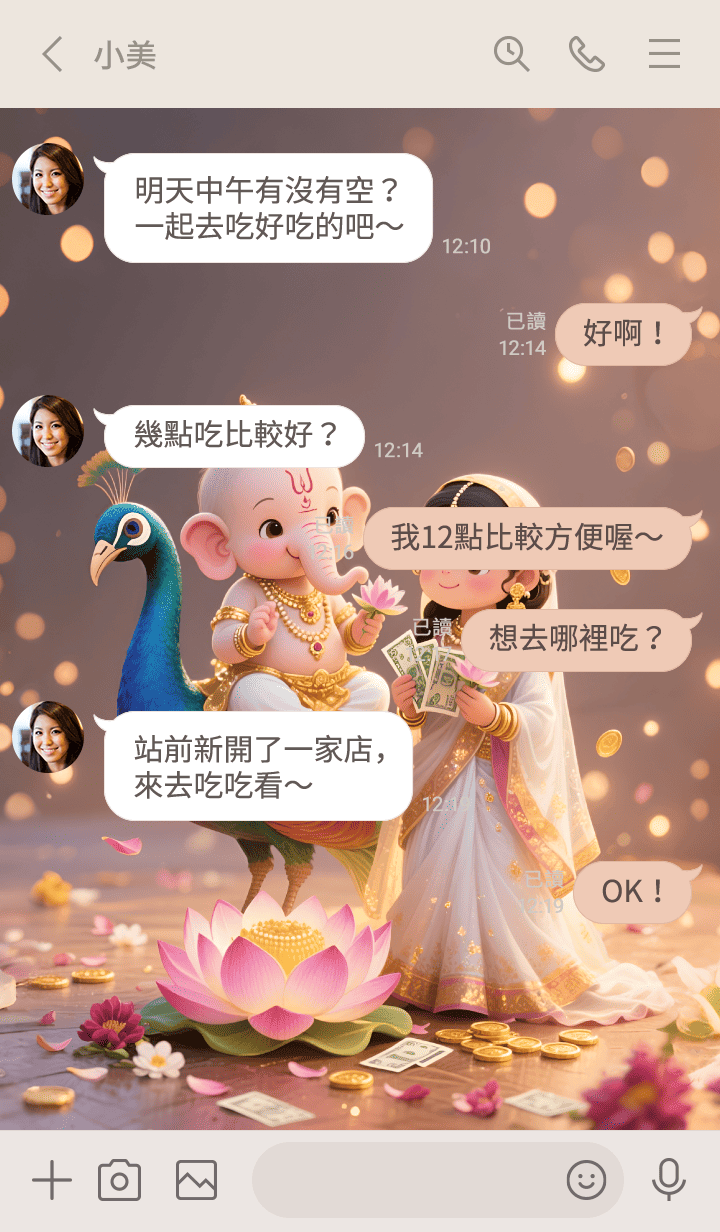Search within this chat's history
The width and height of the screenshot is (720, 1232).
[x=511, y=54]
